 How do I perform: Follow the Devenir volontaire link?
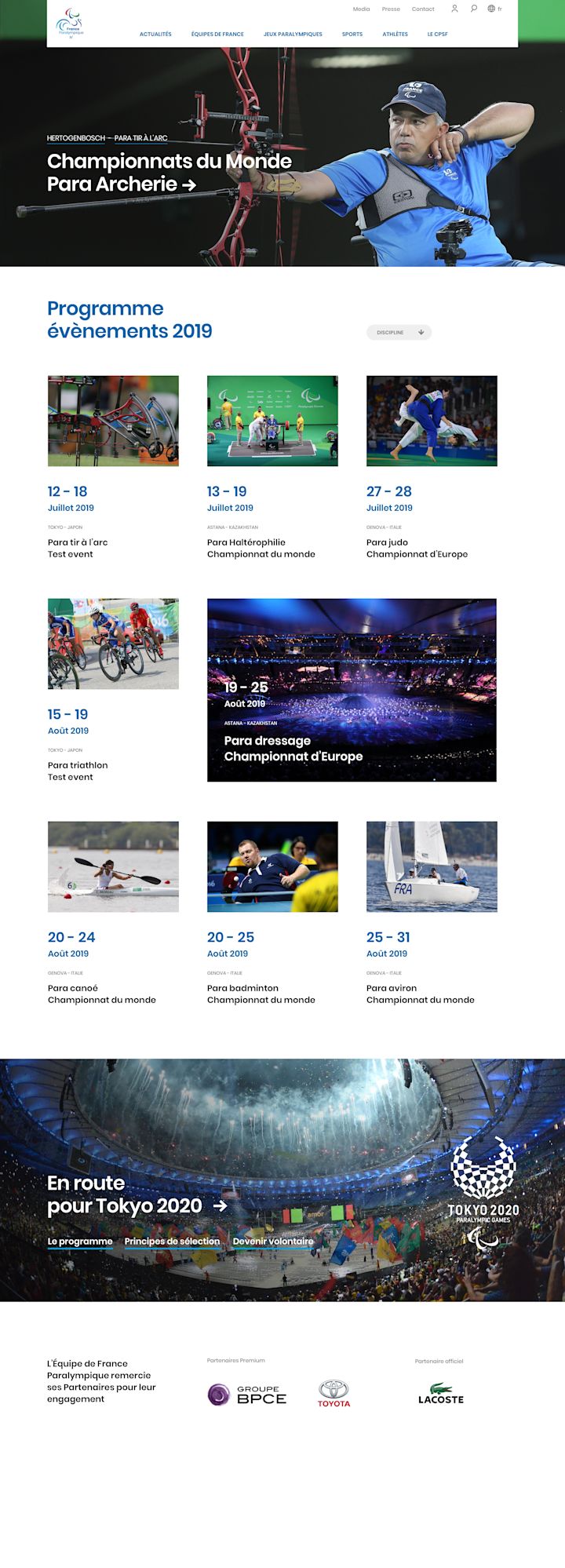pyautogui.click(x=273, y=1242)
